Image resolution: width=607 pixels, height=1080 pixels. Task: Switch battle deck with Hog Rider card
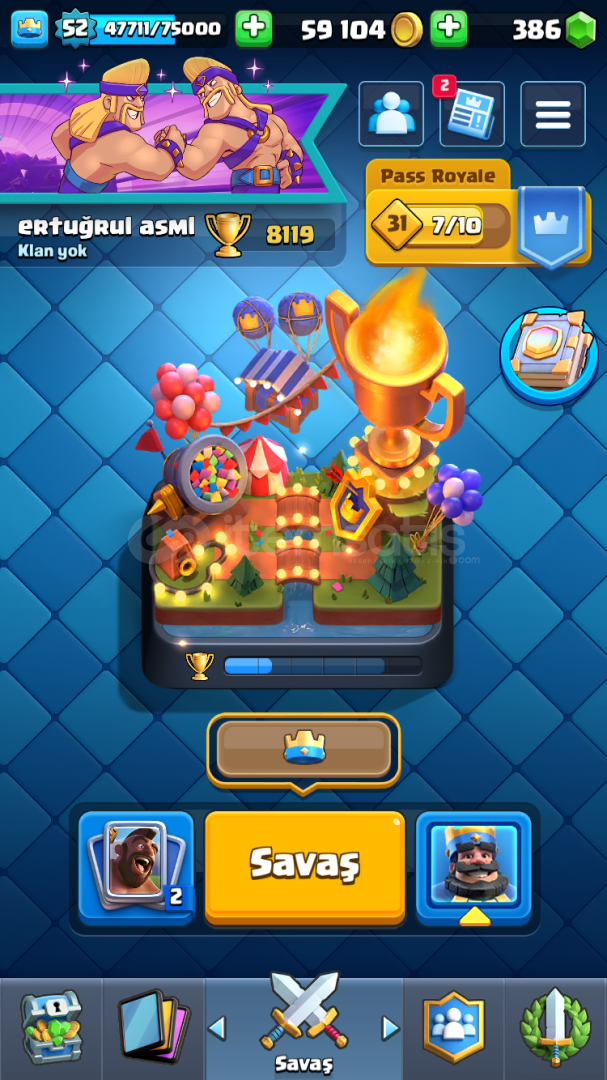tap(136, 866)
